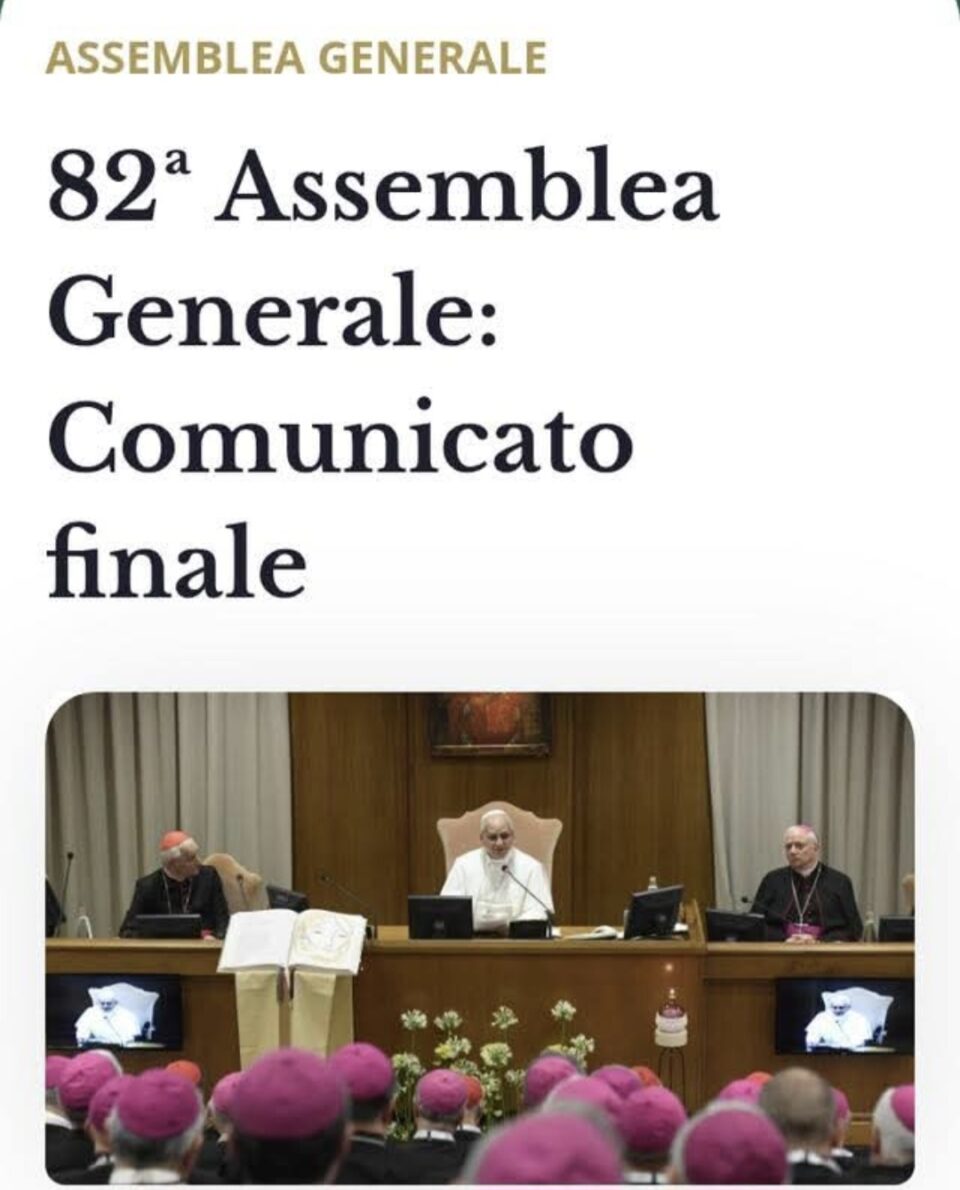The width and height of the screenshot is (960, 1190).
Task: Open the Assemblea Generale category link
Action: (x=296, y=58)
